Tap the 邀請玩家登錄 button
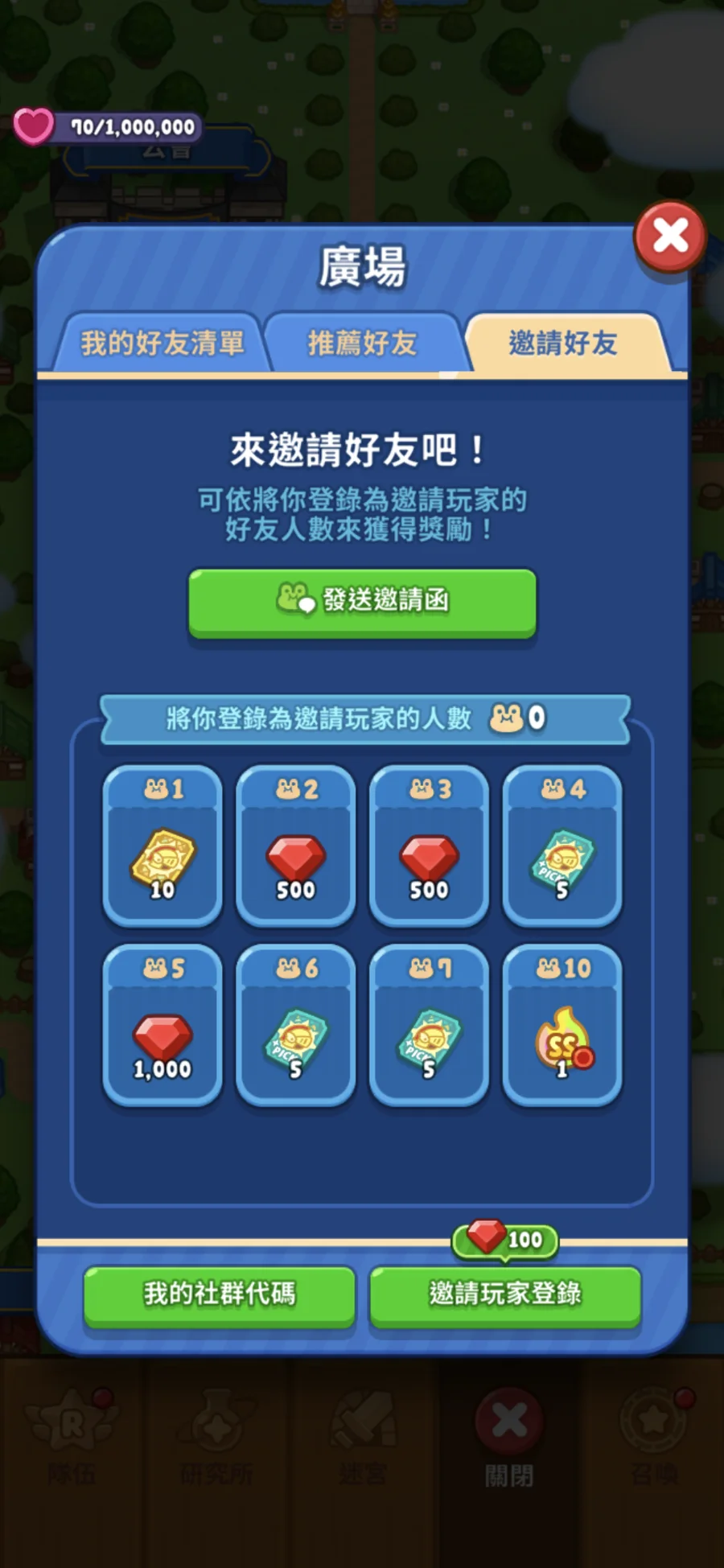The width and height of the screenshot is (724, 1568). pyautogui.click(x=505, y=1294)
